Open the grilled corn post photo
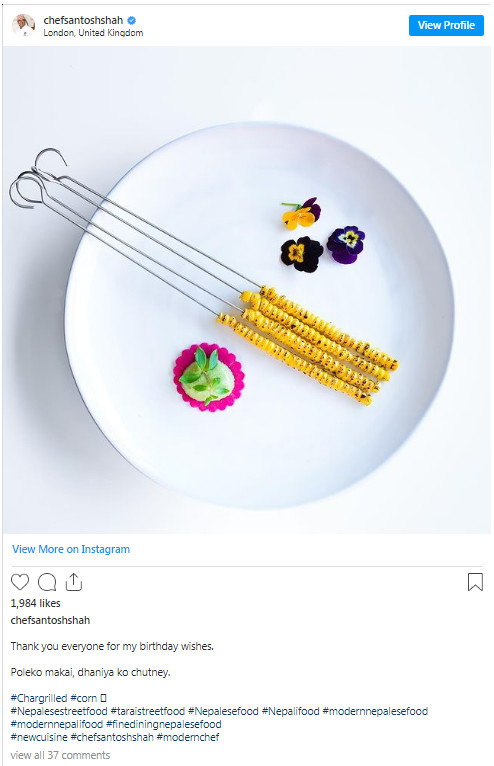The image size is (494, 766). point(247,290)
